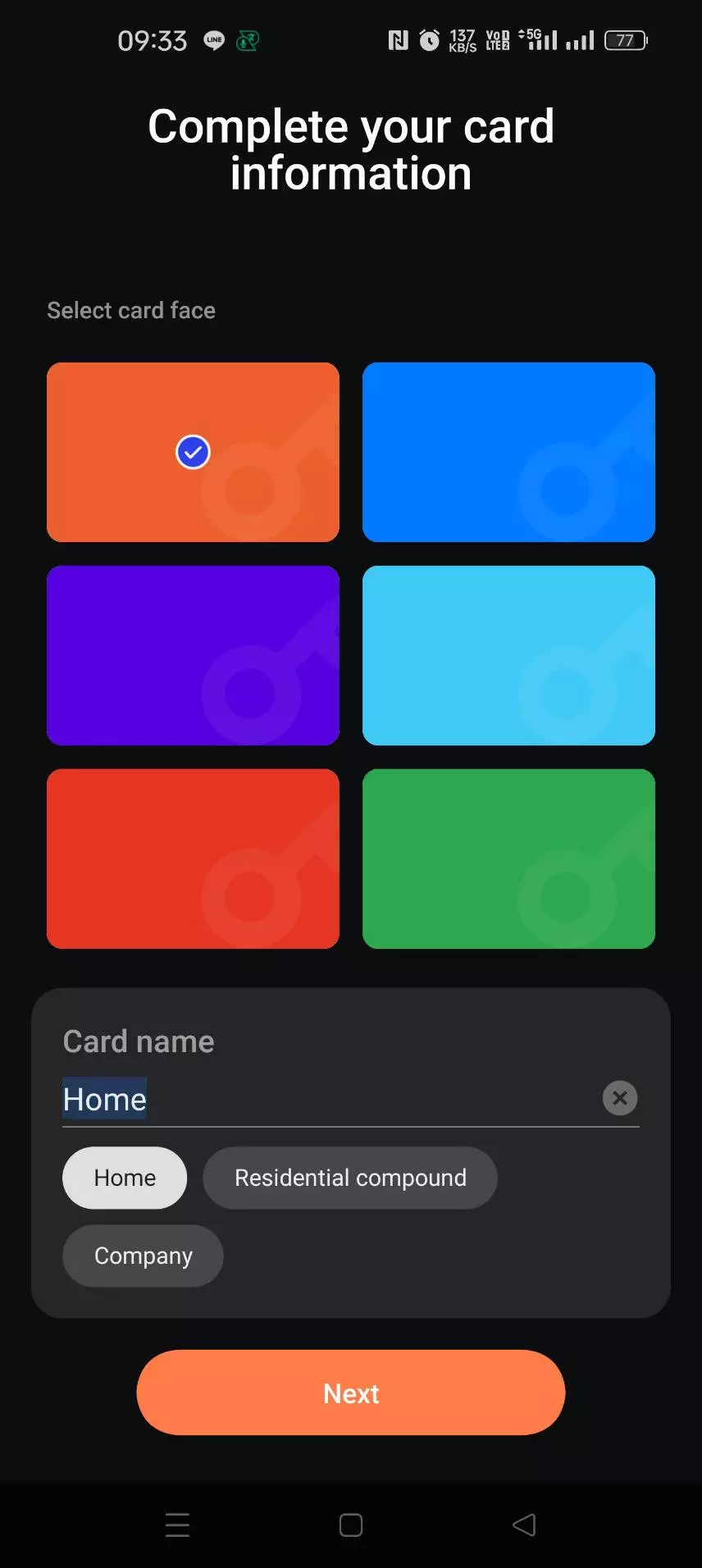The image size is (702, 1568).
Task: Tap the Card name text field
Action: point(328,1098)
